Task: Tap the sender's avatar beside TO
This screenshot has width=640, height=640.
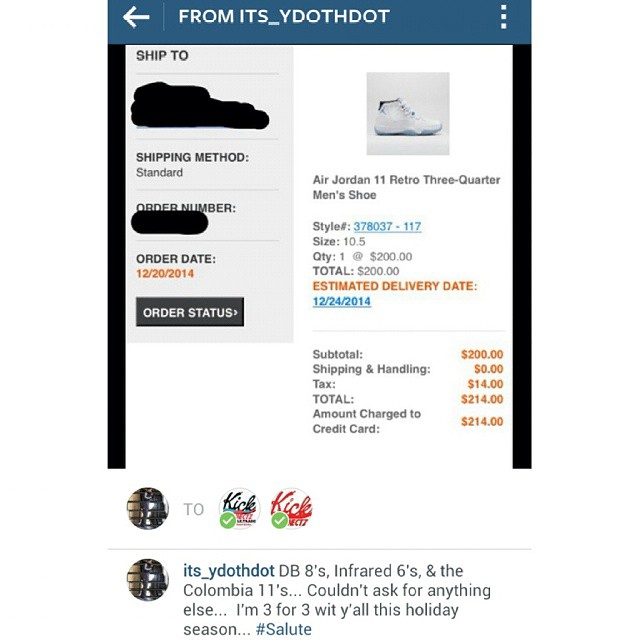Action: [147, 508]
